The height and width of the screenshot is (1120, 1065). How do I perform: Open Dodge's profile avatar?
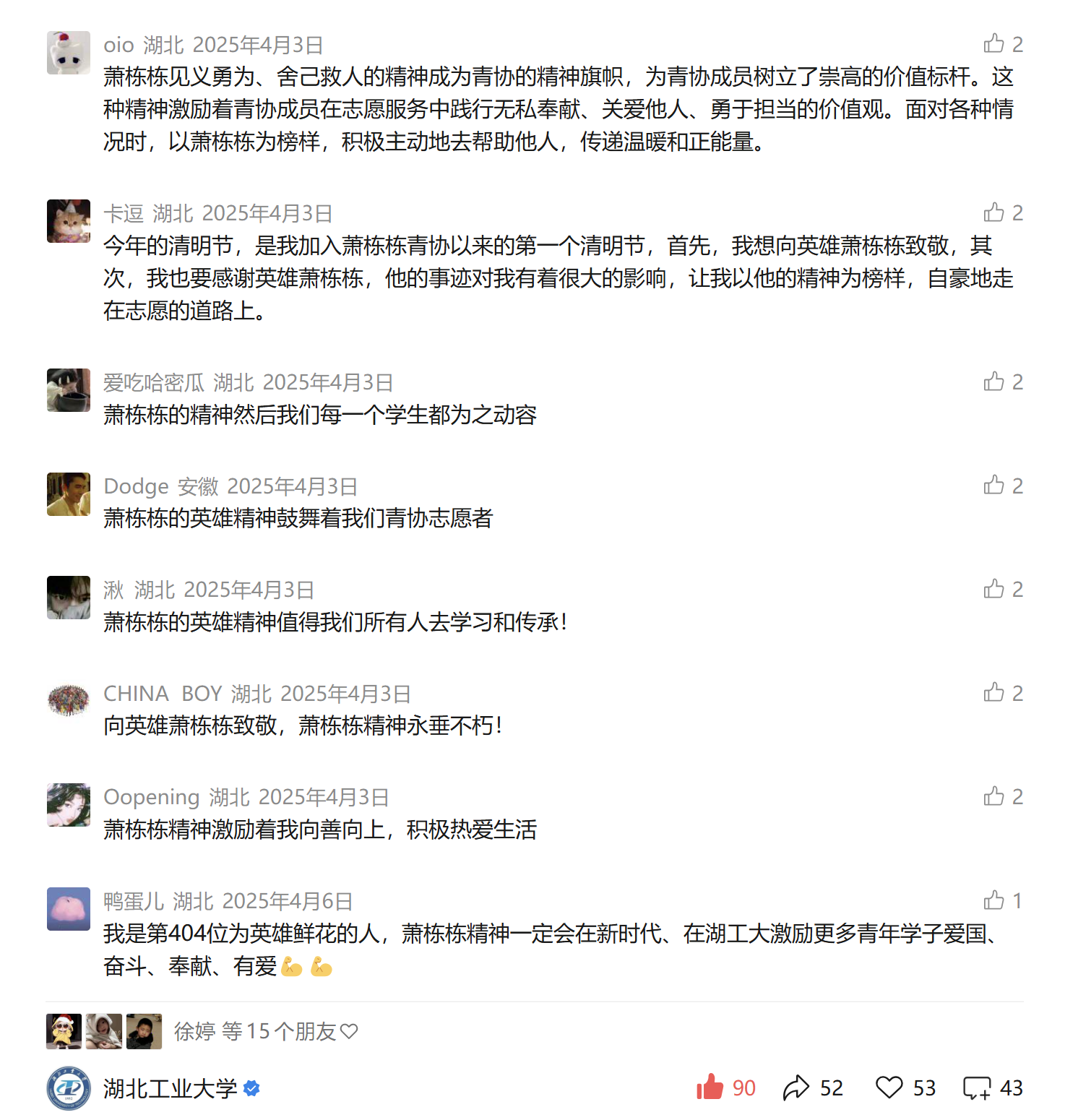69,494
